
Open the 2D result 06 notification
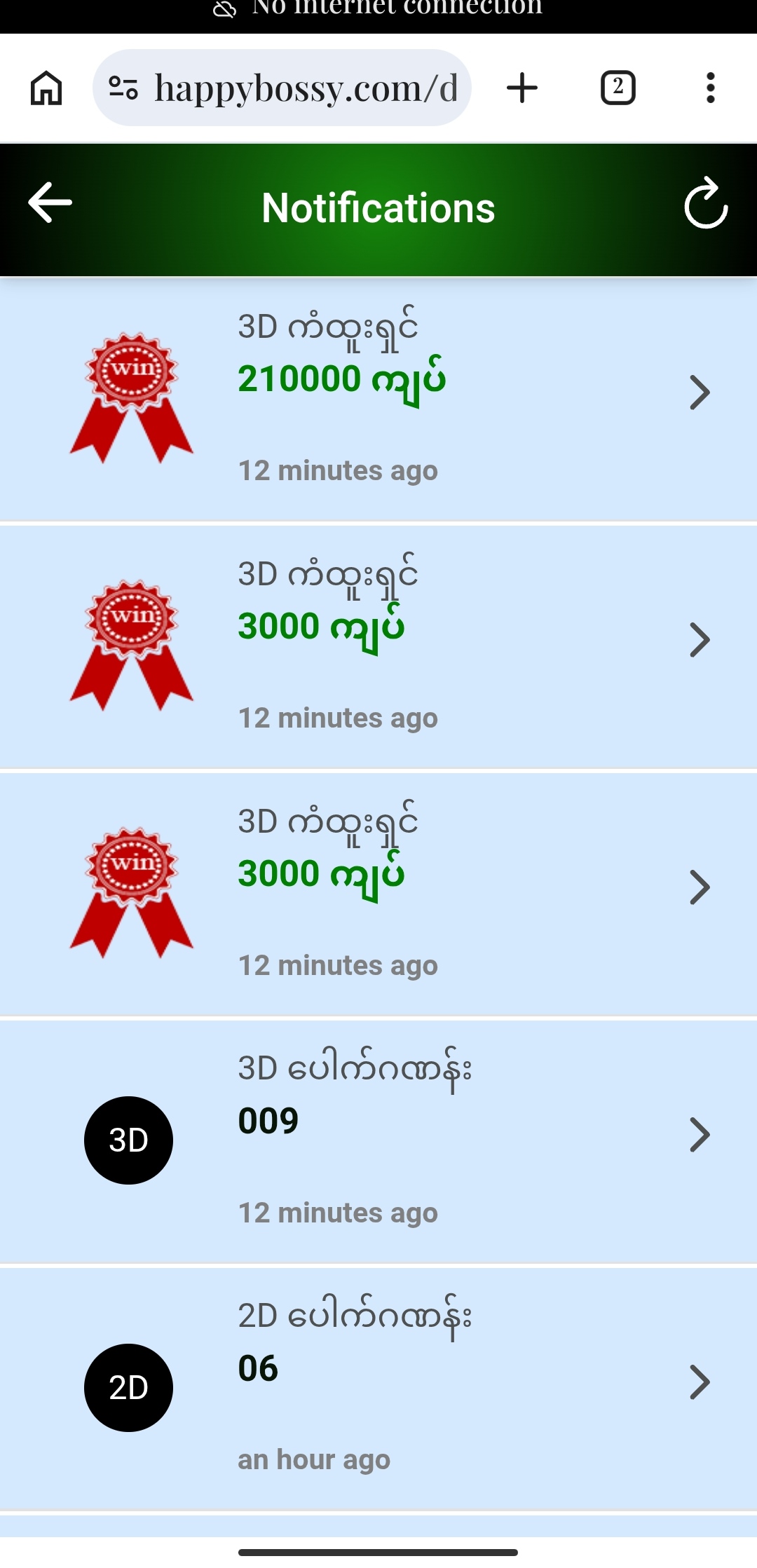pyautogui.click(x=378, y=1388)
